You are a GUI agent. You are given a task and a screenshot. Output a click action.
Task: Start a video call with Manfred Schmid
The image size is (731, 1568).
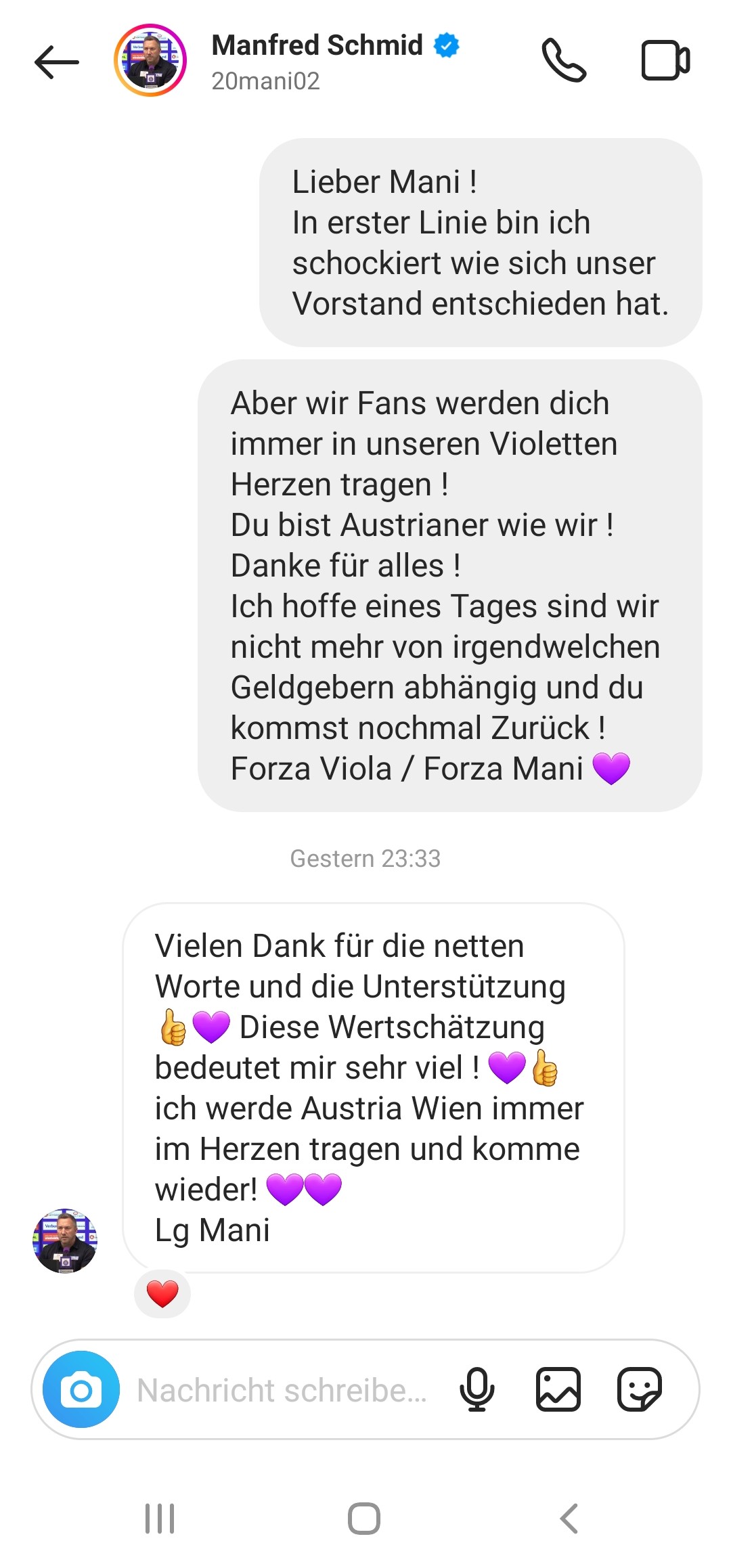pyautogui.click(x=665, y=60)
